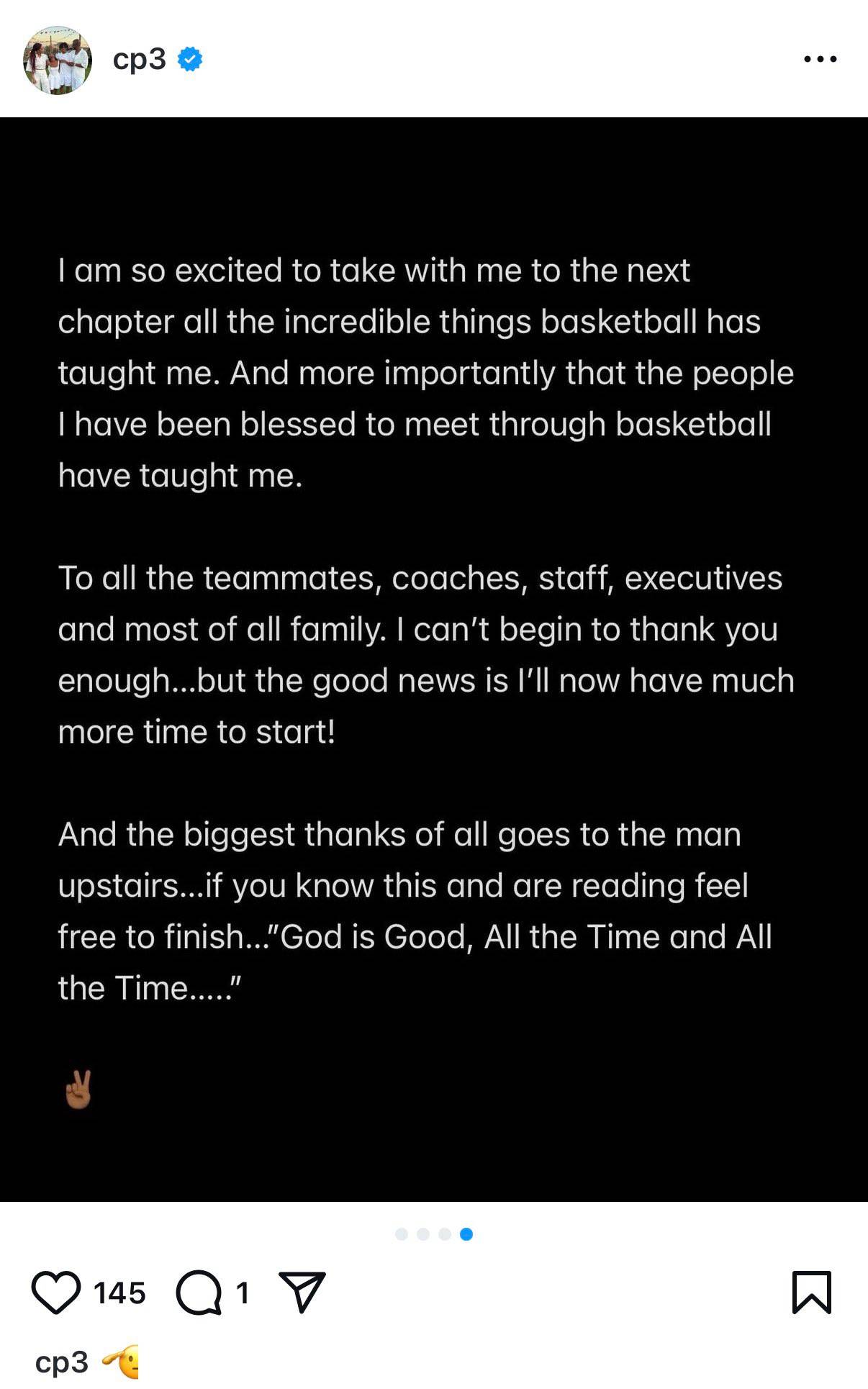This screenshot has height=1389, width=868.
Task: Open cp3's profile picture
Action: [58, 60]
